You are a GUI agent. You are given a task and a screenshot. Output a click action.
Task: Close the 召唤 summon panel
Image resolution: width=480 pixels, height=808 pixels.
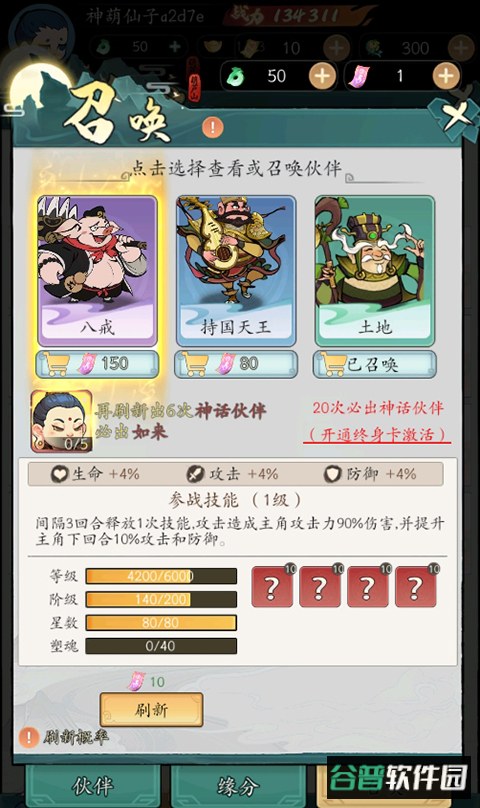(x=455, y=117)
